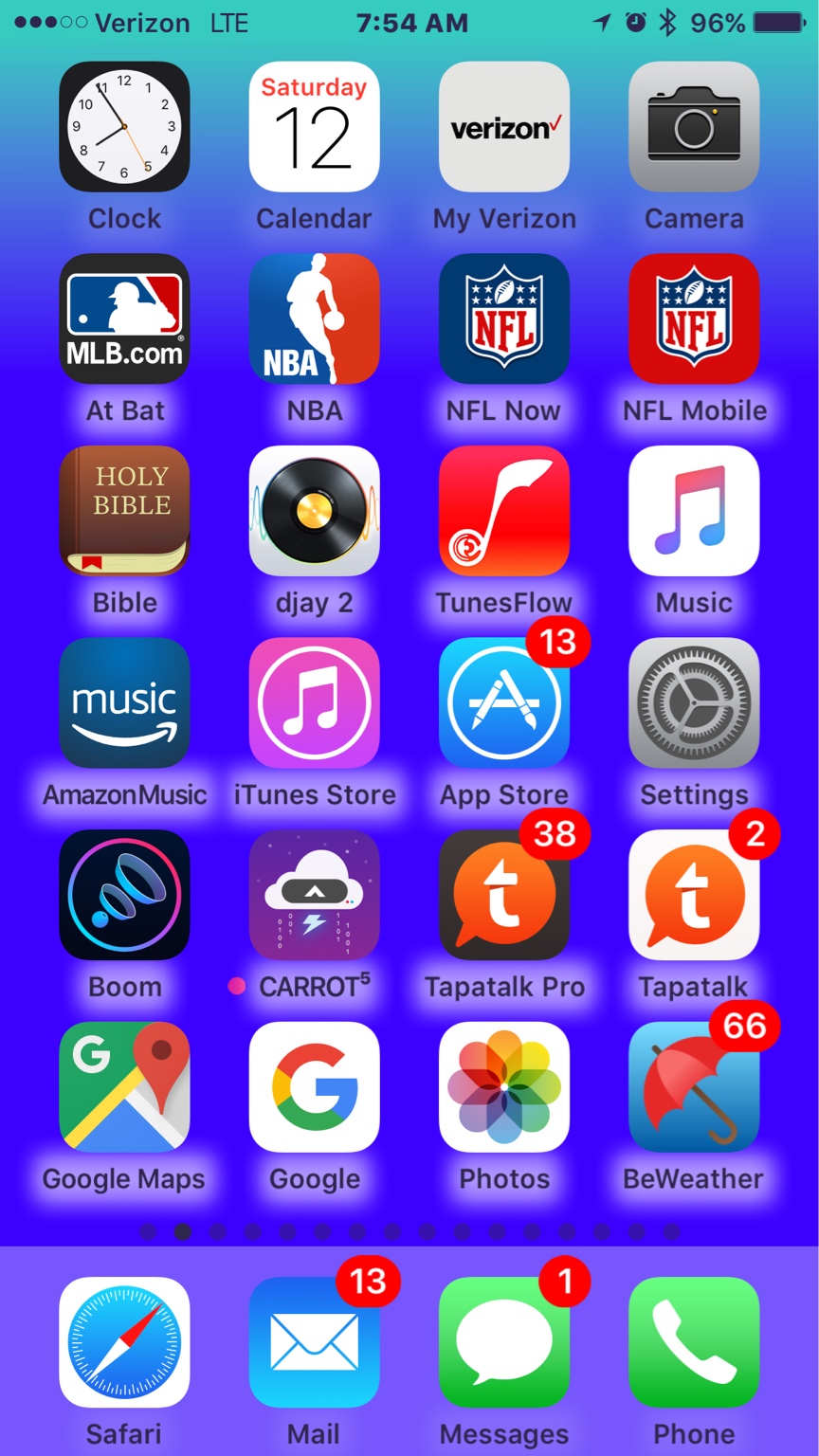Launch NFL Mobile

[694, 318]
